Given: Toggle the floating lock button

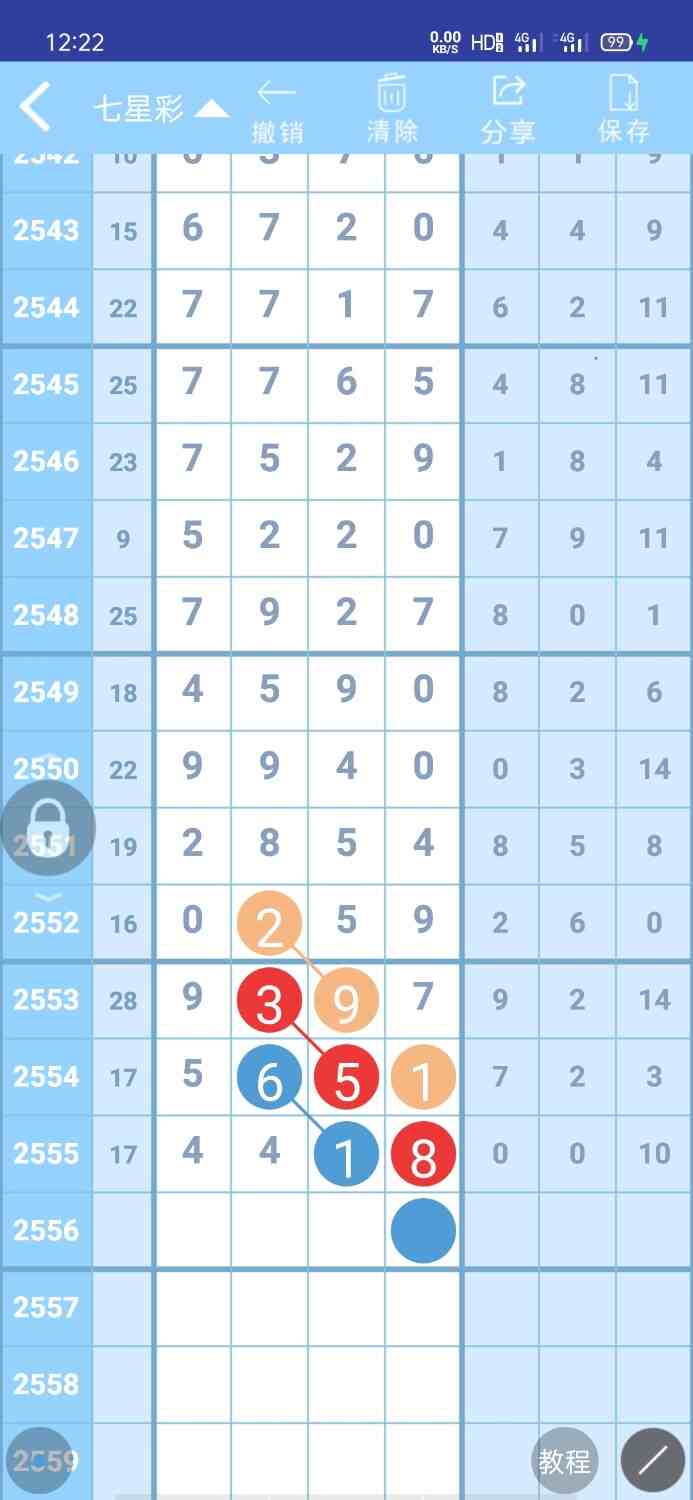Looking at the screenshot, I should coord(47,827).
